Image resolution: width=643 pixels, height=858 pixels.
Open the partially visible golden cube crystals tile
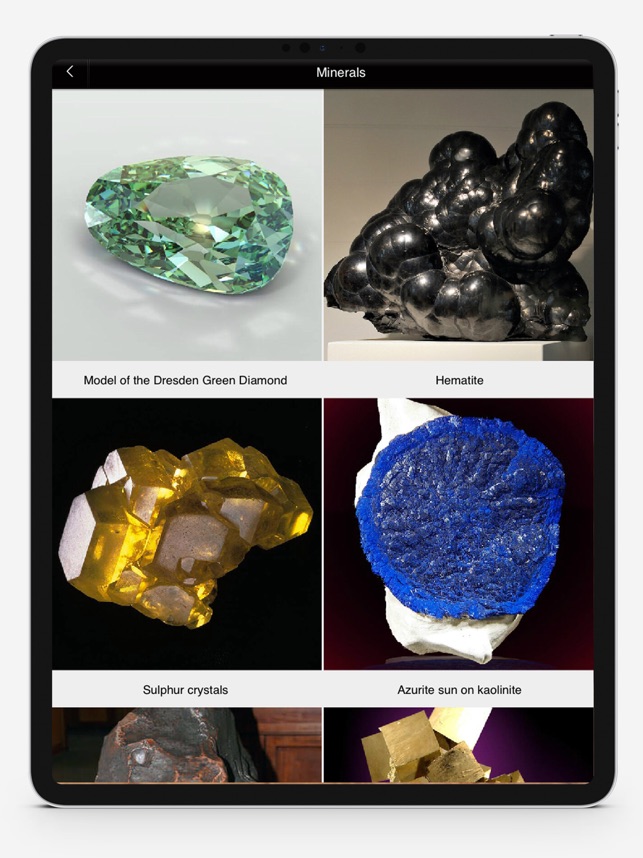[458, 745]
